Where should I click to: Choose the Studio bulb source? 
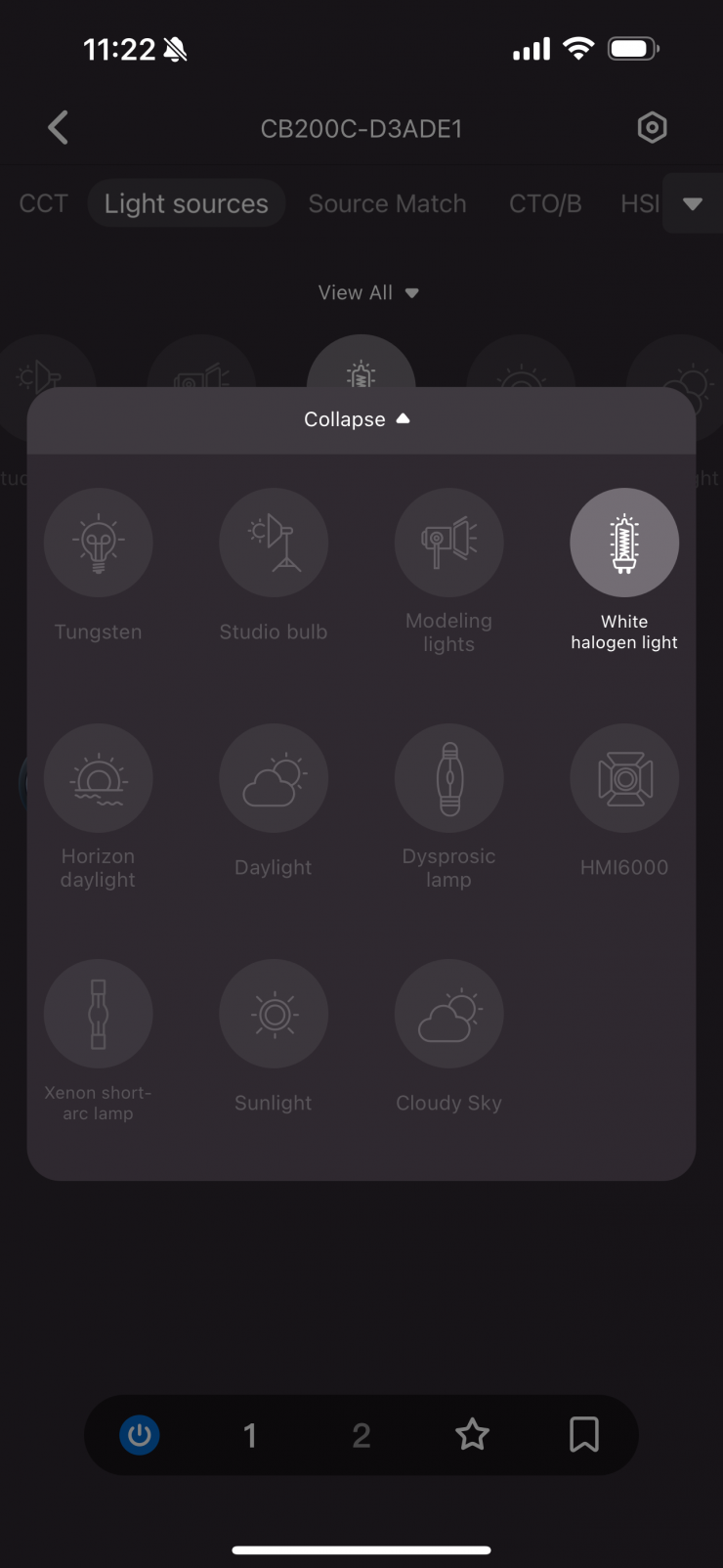pyautogui.click(x=274, y=543)
